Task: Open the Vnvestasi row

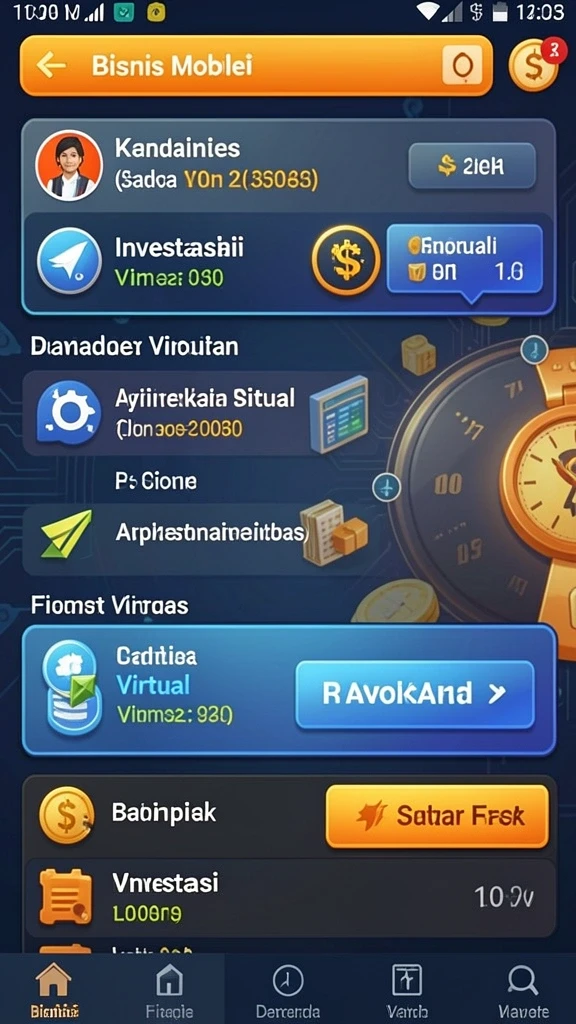Action: [x=288, y=899]
